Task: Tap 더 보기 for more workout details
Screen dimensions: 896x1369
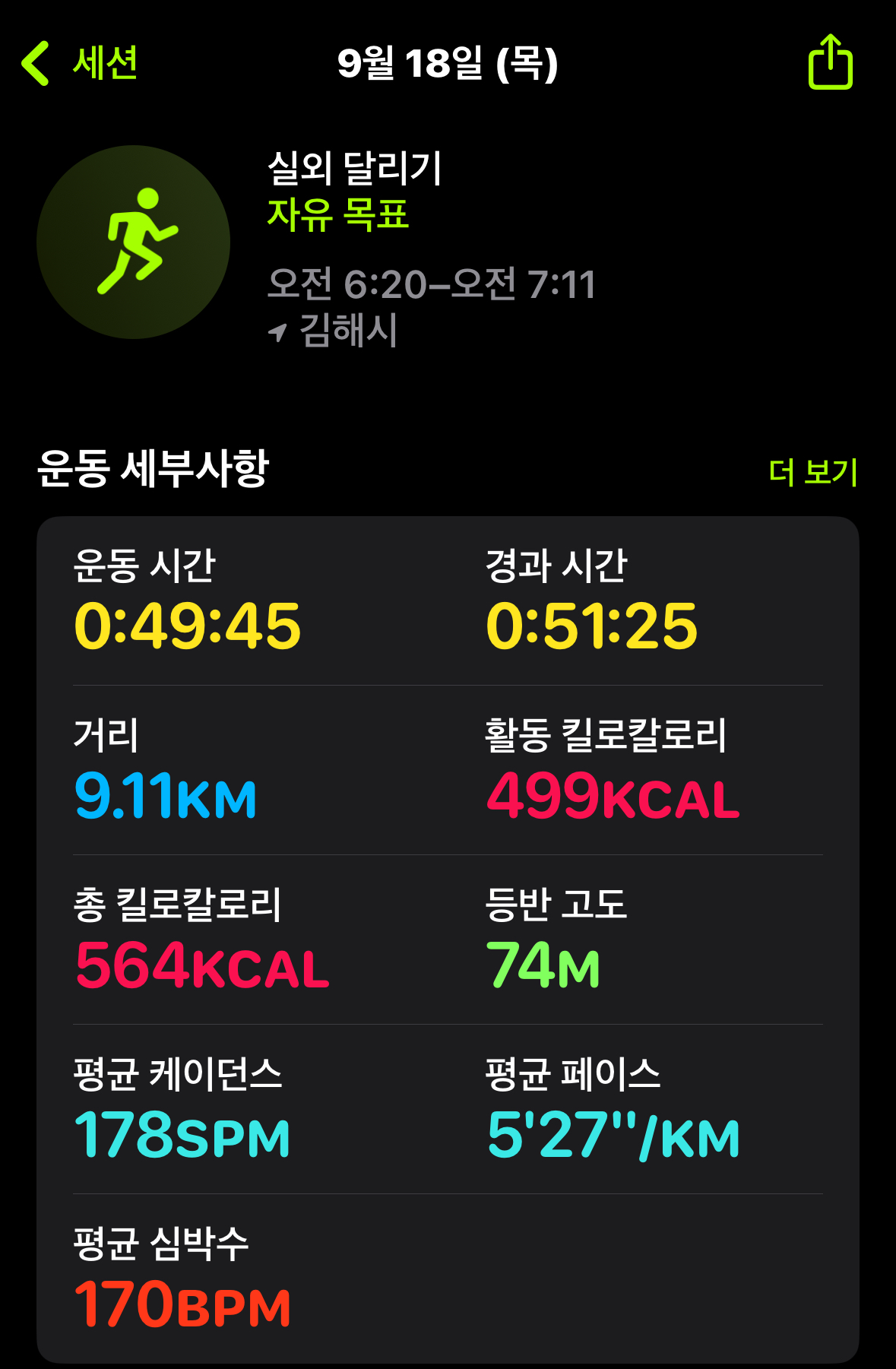Action: coord(812,471)
